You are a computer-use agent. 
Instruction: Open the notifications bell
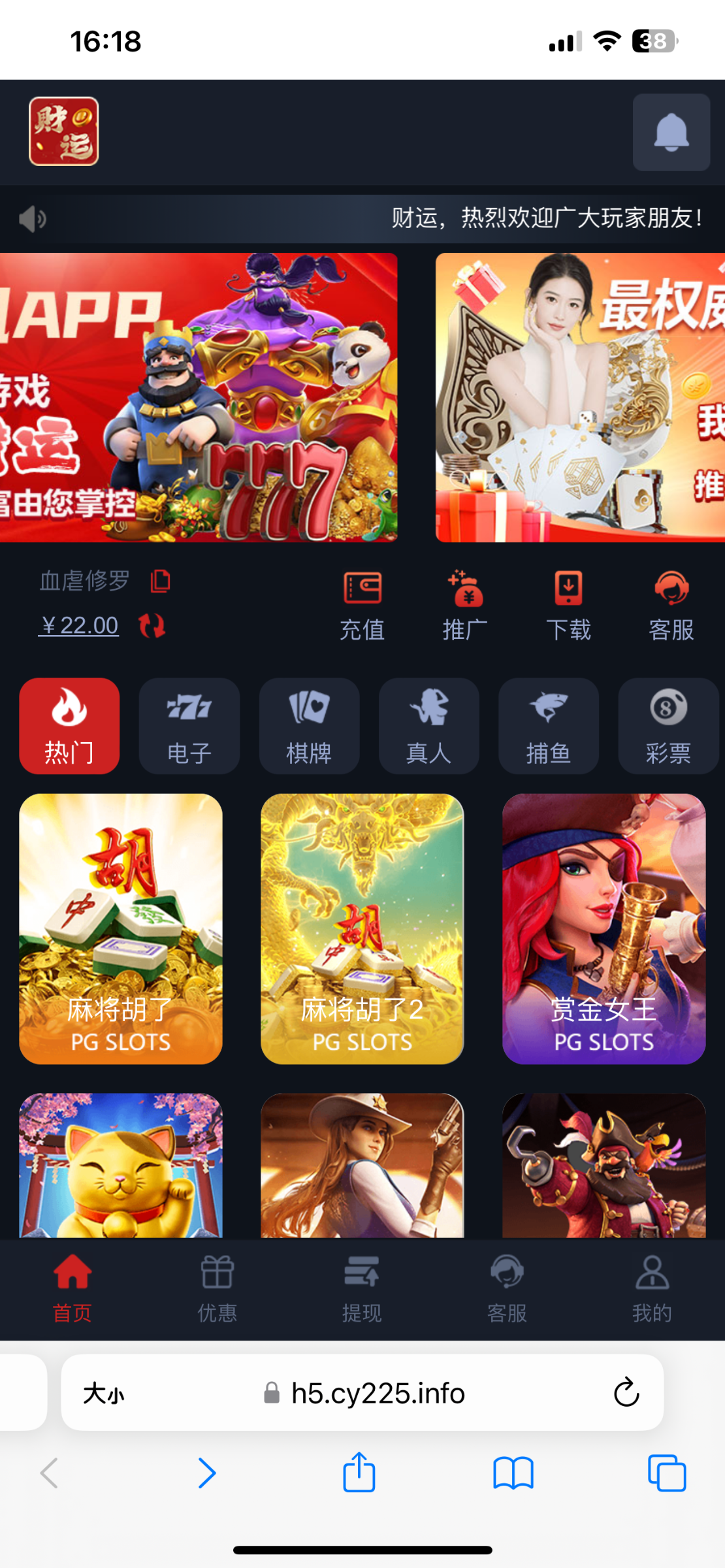671,132
